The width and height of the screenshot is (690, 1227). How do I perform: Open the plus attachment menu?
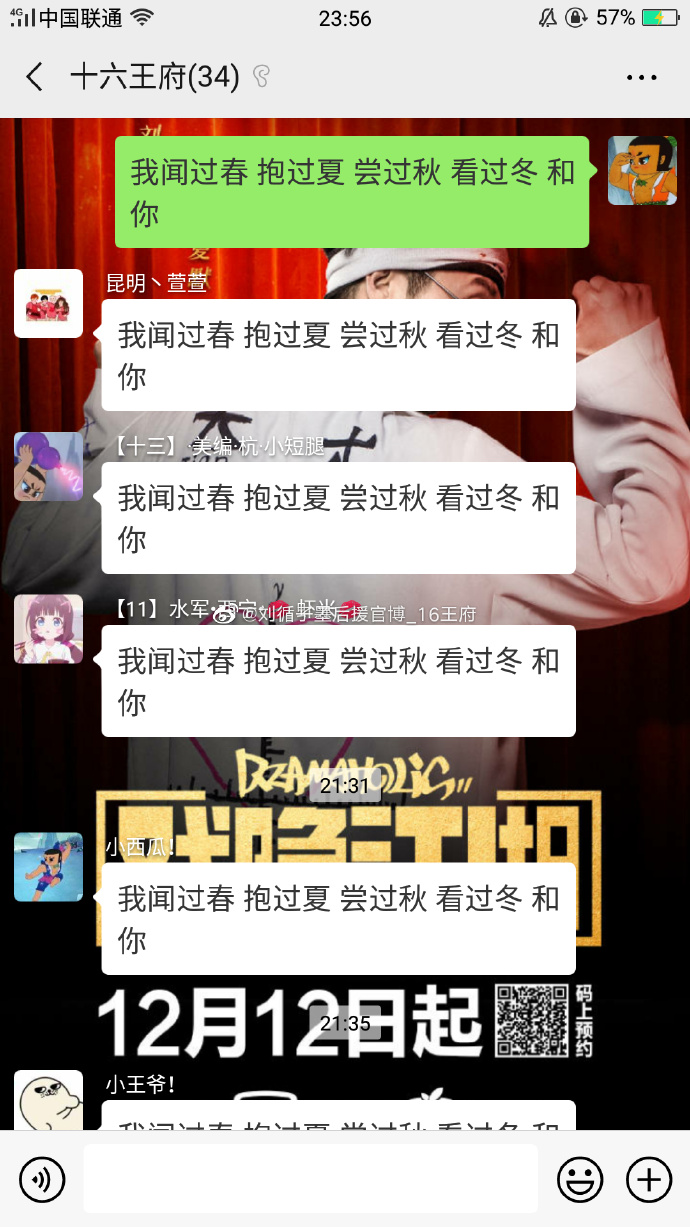(648, 1180)
